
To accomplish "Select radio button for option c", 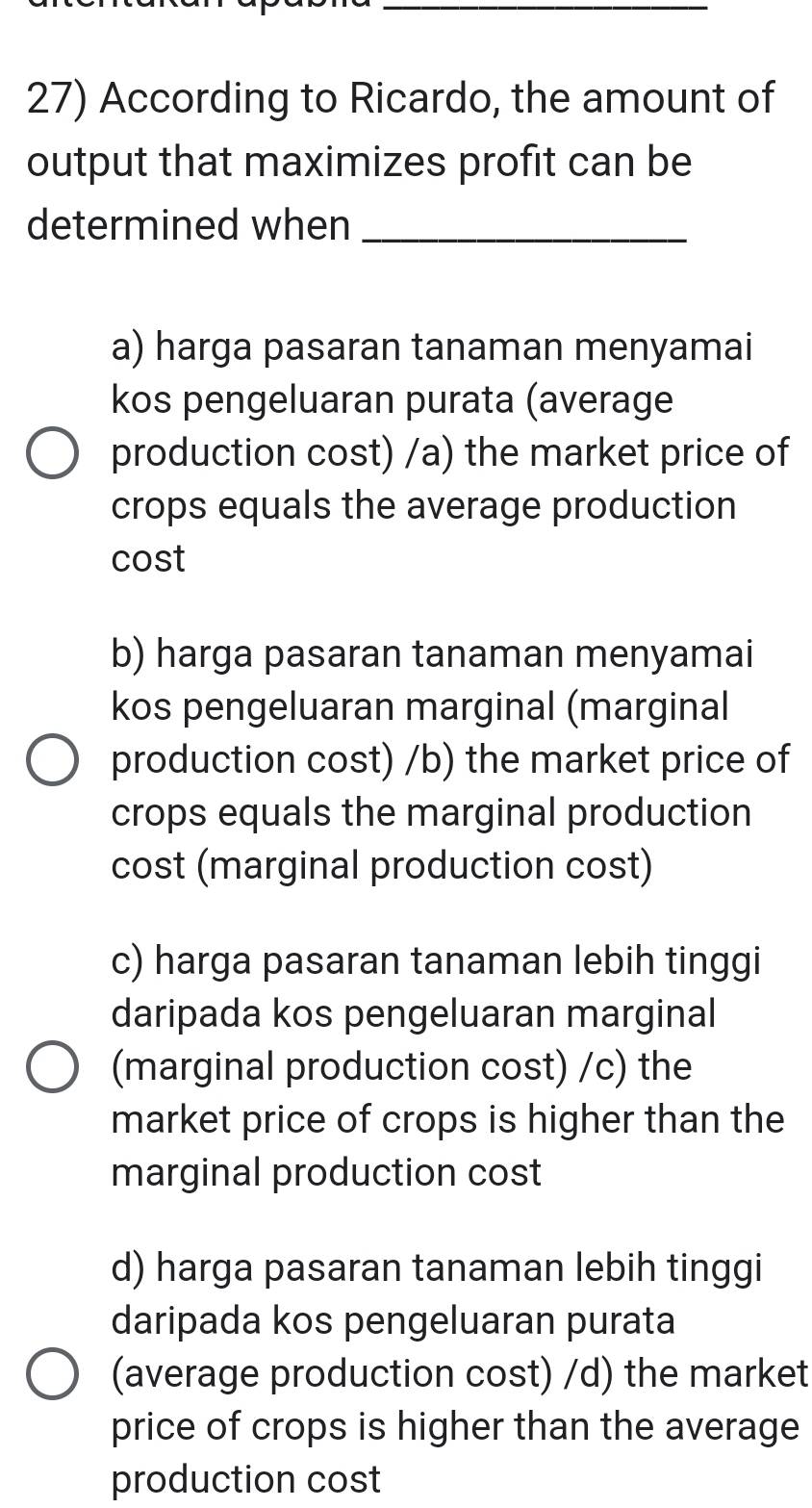I will [x=53, y=1065].
